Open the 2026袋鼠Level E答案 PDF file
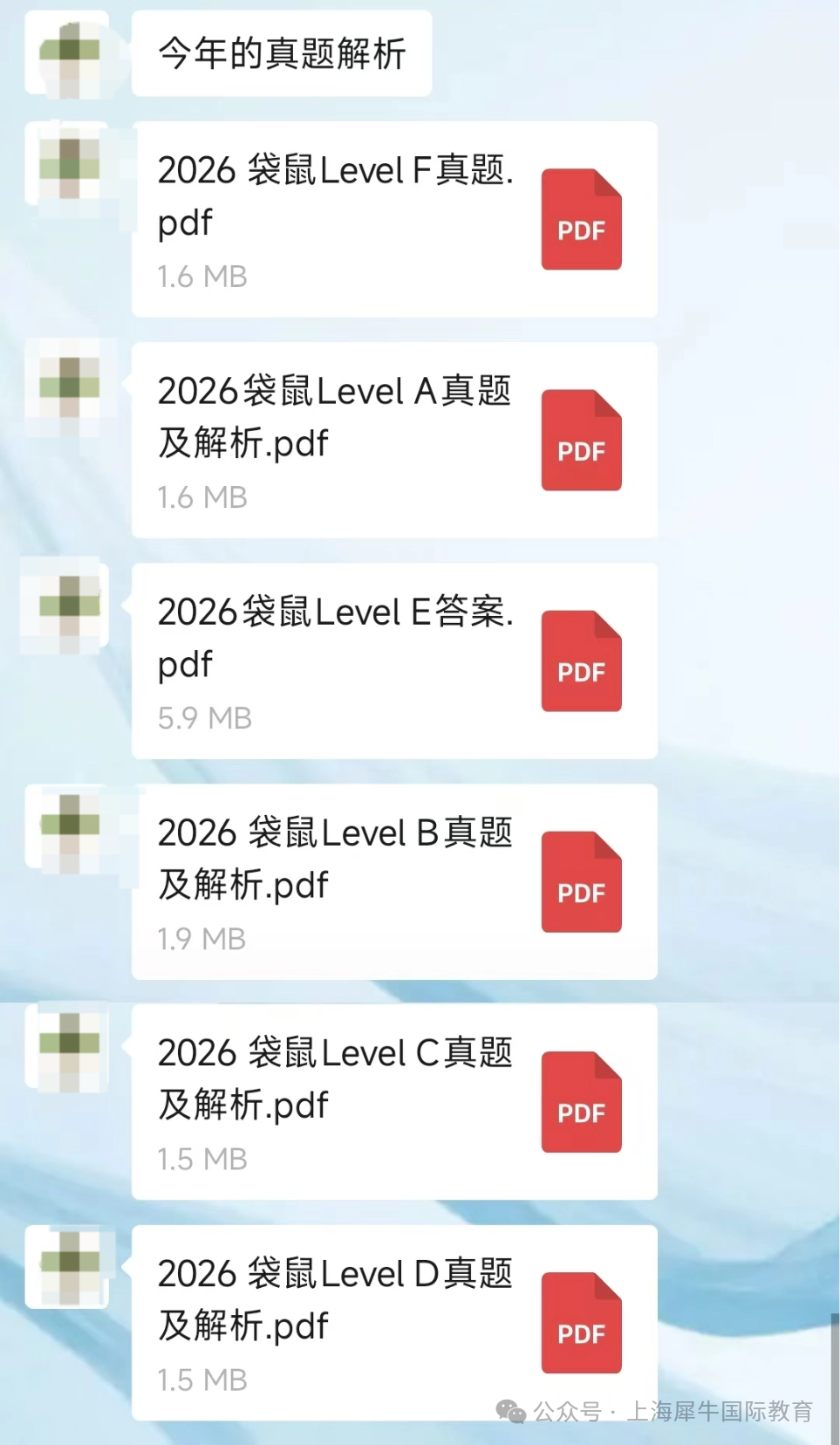 393,661
